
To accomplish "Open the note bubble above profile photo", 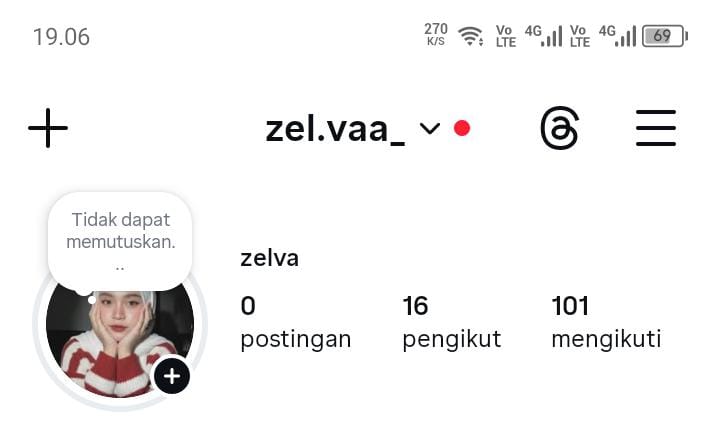I will [x=120, y=235].
